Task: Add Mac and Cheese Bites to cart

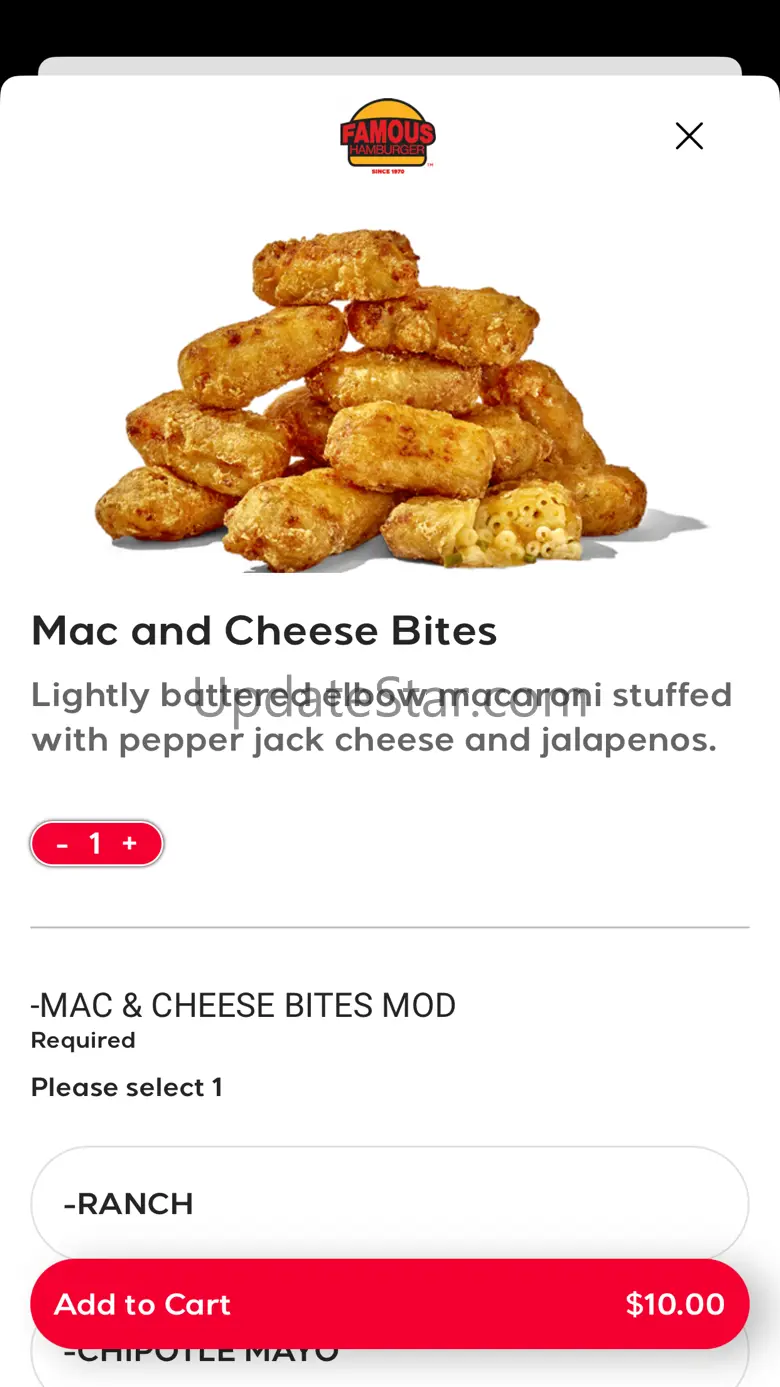Action: coord(389,1303)
